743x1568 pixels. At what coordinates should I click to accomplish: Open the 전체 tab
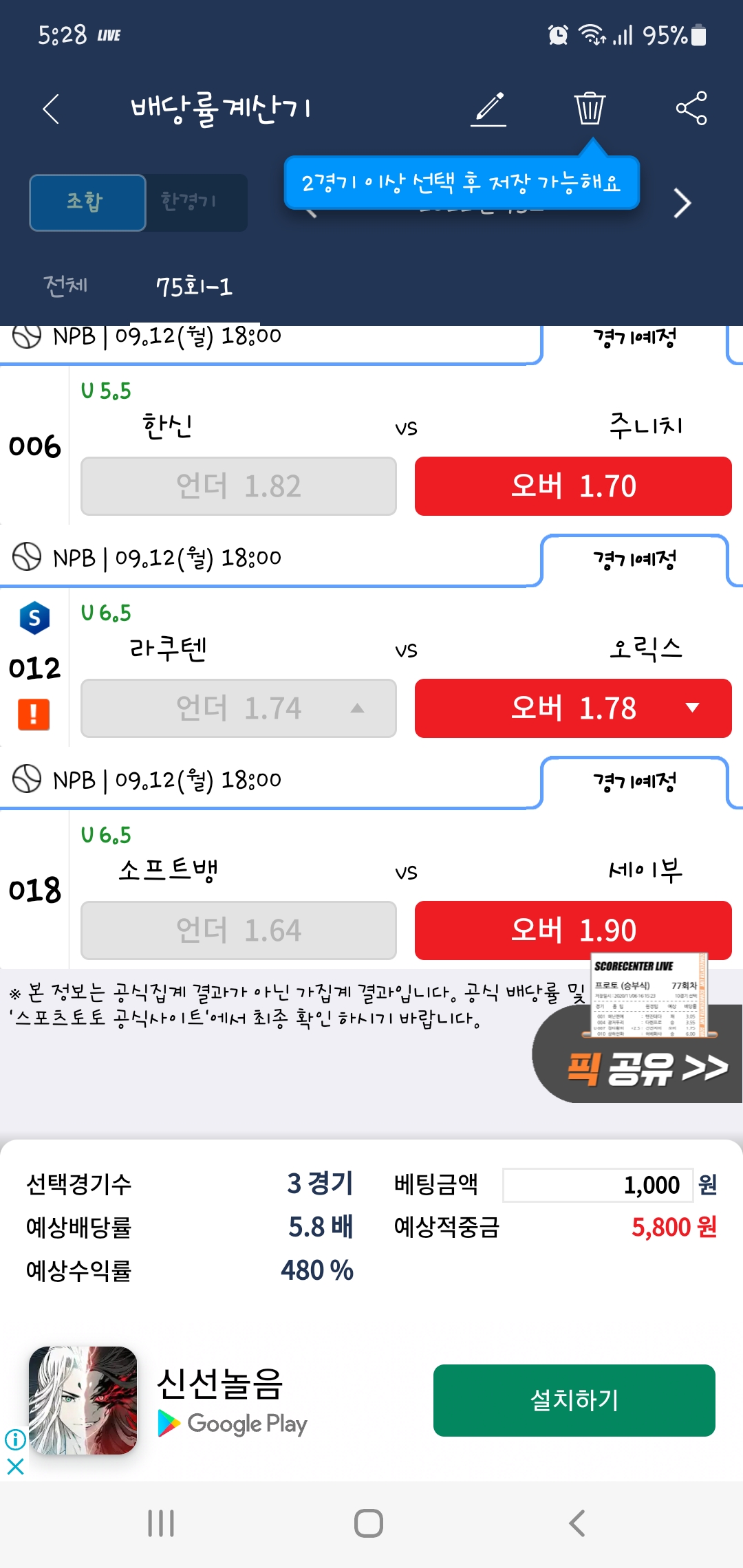pos(66,285)
